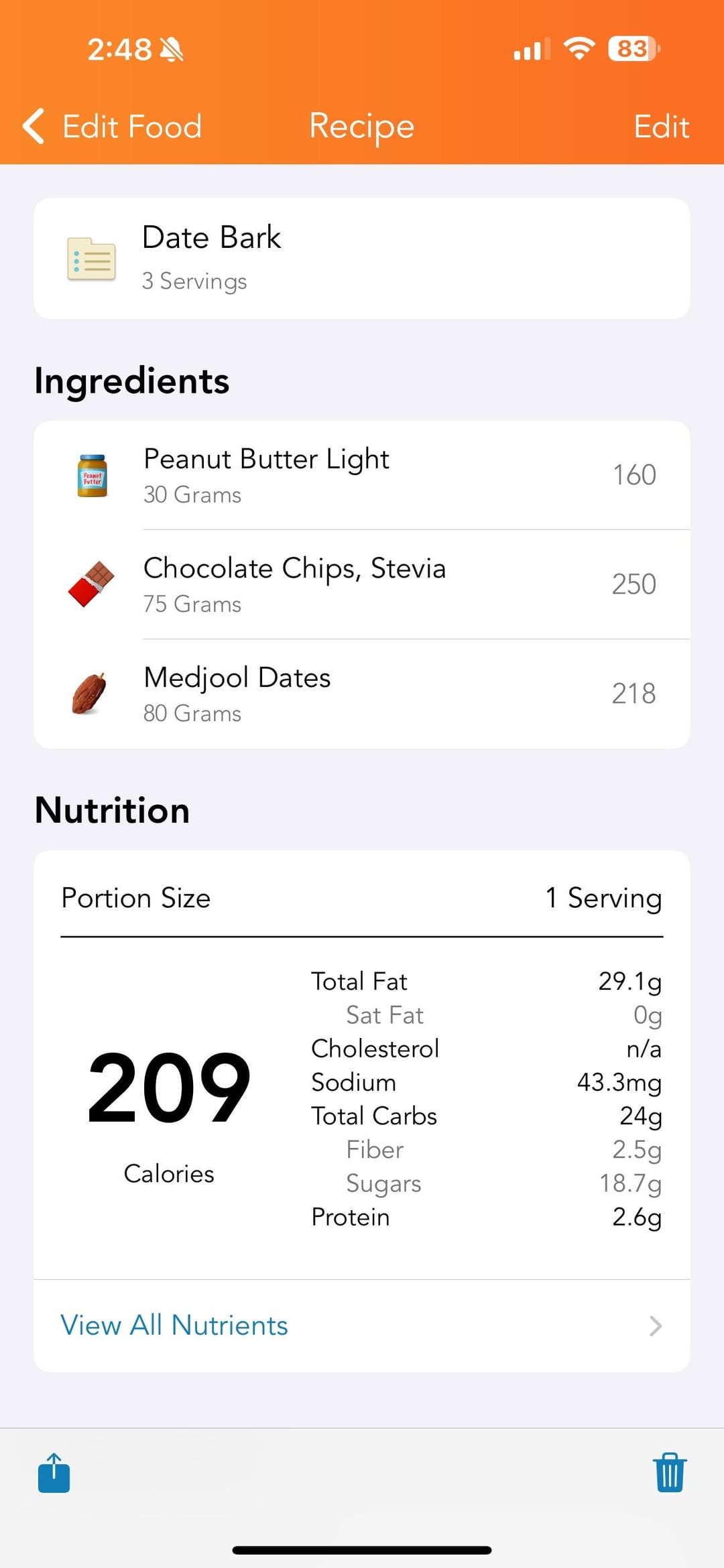View All Nutrients for this recipe
This screenshot has width=724, height=1568.
(362, 1325)
